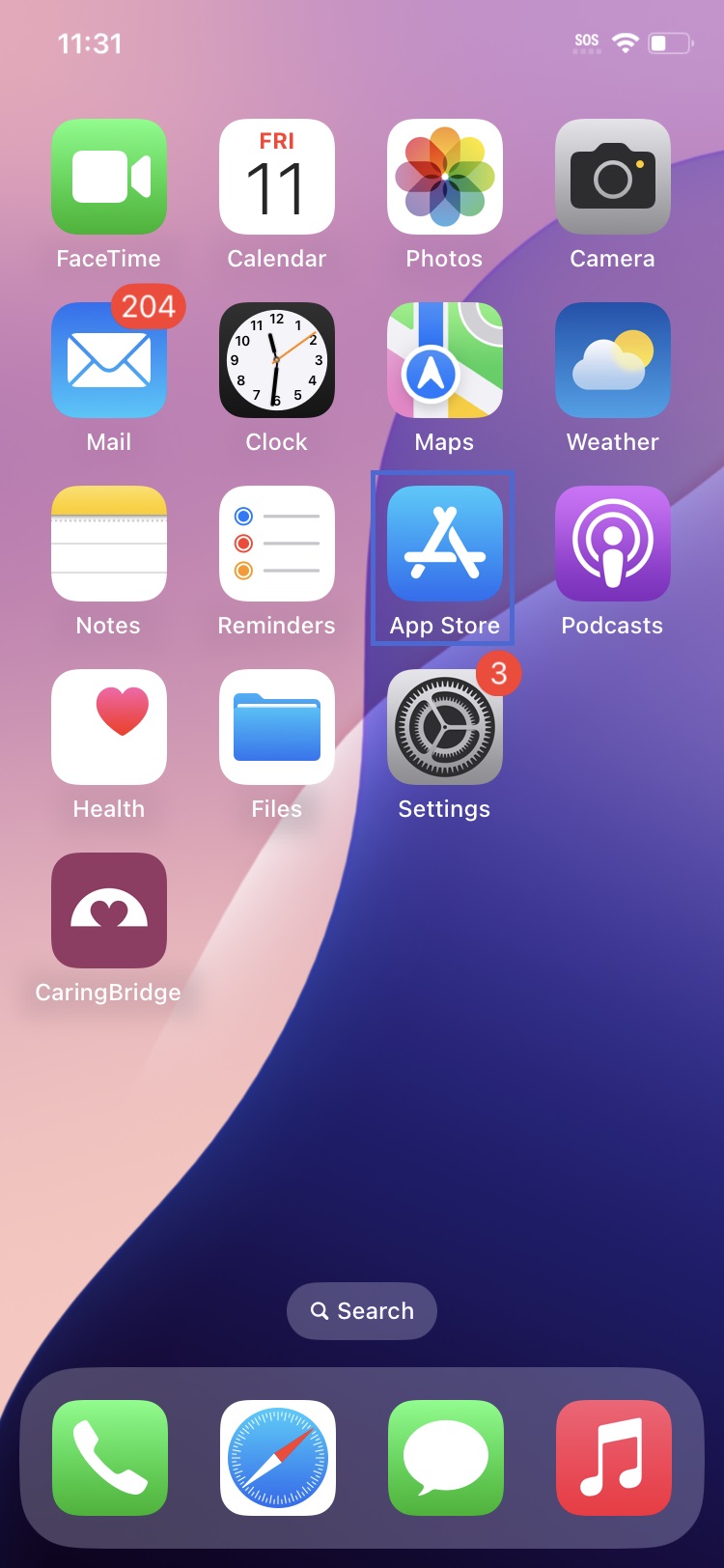Open the Notes app

[108, 544]
